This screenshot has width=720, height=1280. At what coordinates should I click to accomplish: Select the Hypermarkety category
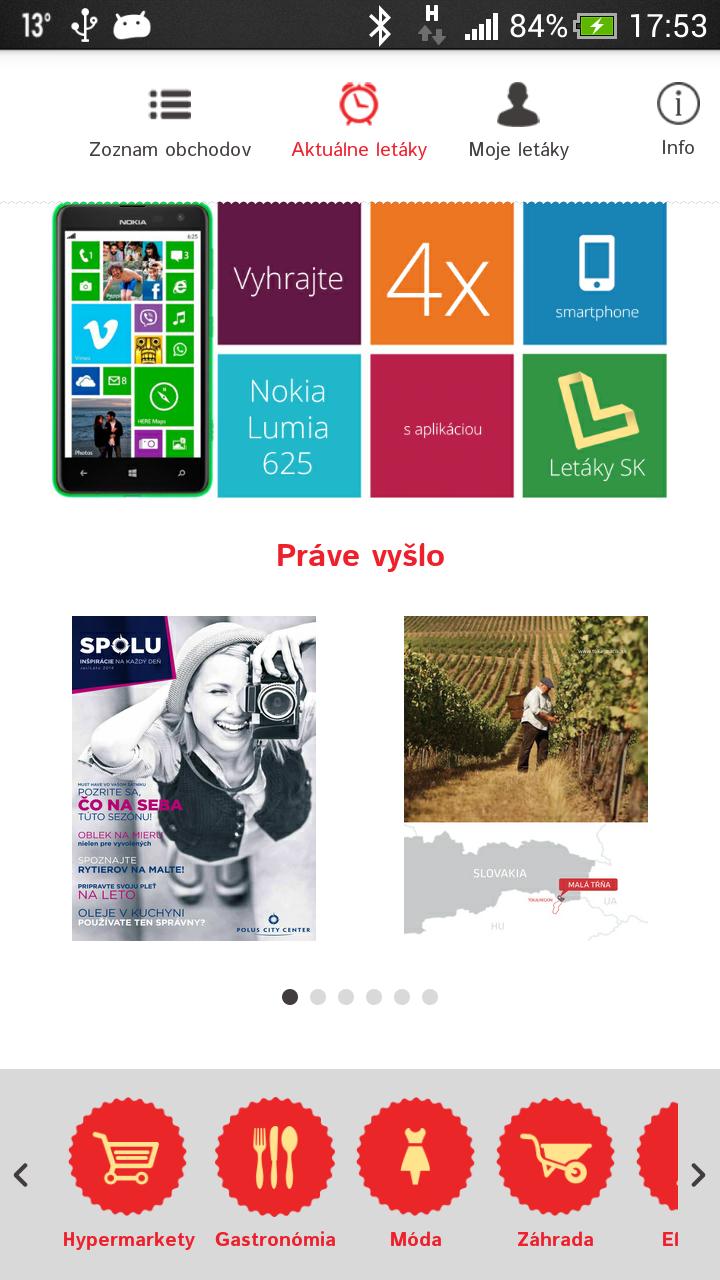tap(128, 1174)
